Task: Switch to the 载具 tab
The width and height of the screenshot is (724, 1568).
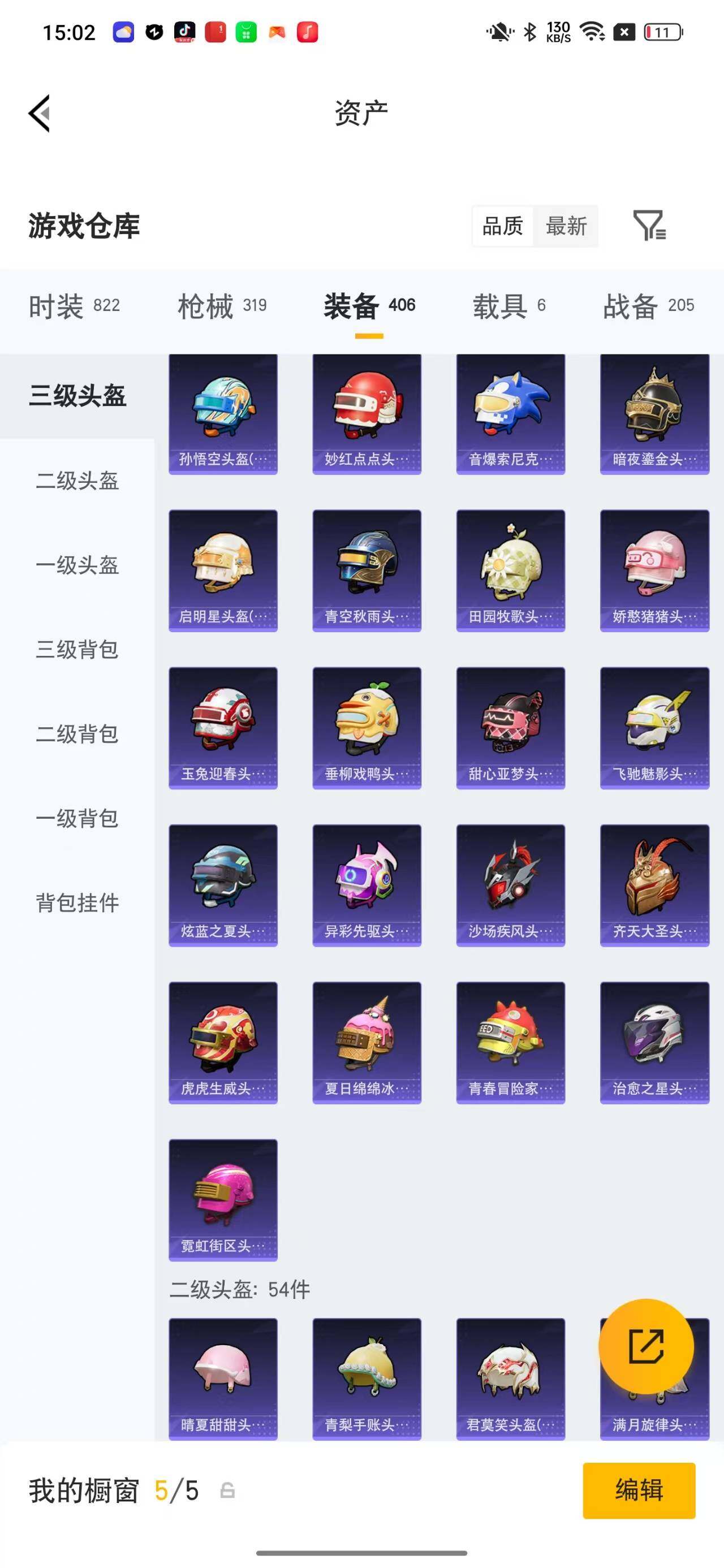Action: [x=510, y=306]
